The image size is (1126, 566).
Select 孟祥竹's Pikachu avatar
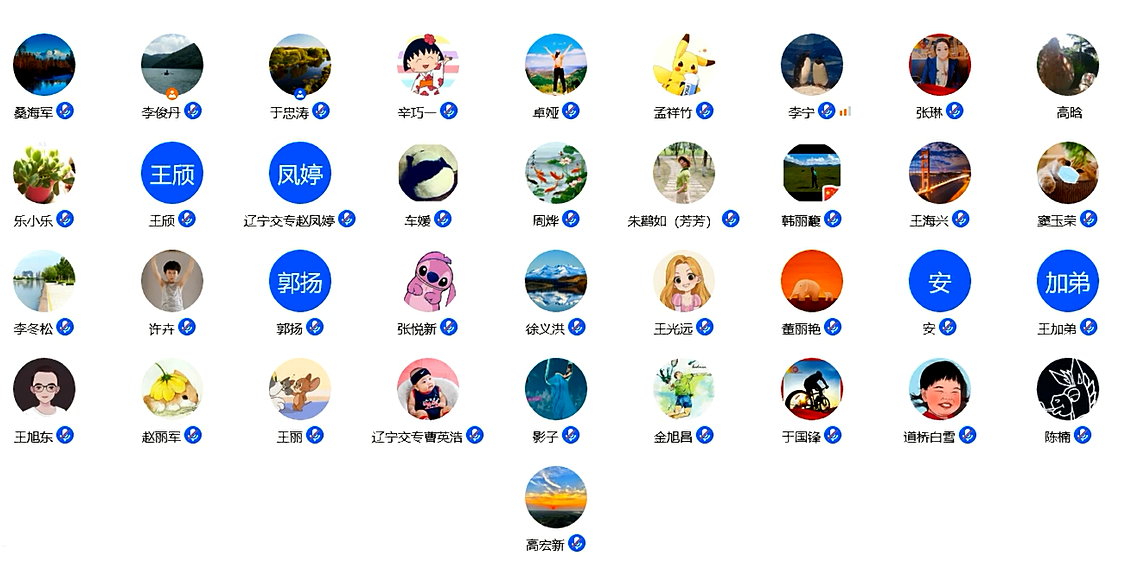[684, 65]
